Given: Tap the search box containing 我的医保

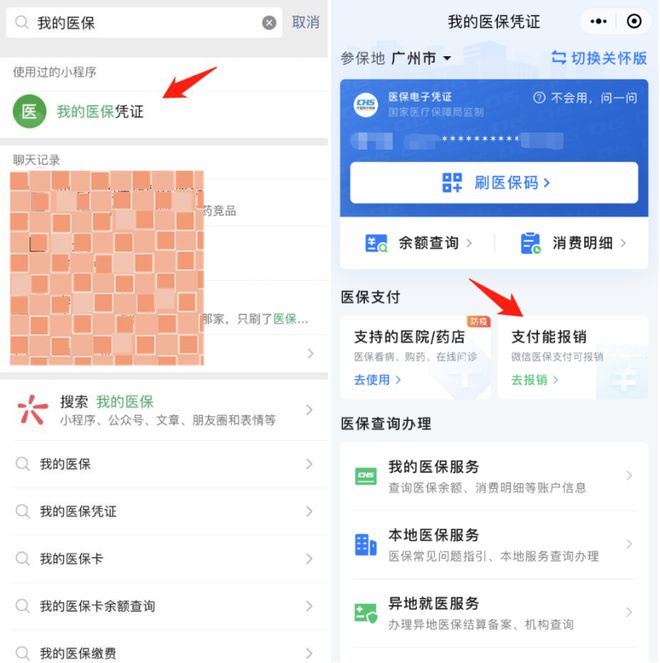Looking at the screenshot, I should 140,22.
